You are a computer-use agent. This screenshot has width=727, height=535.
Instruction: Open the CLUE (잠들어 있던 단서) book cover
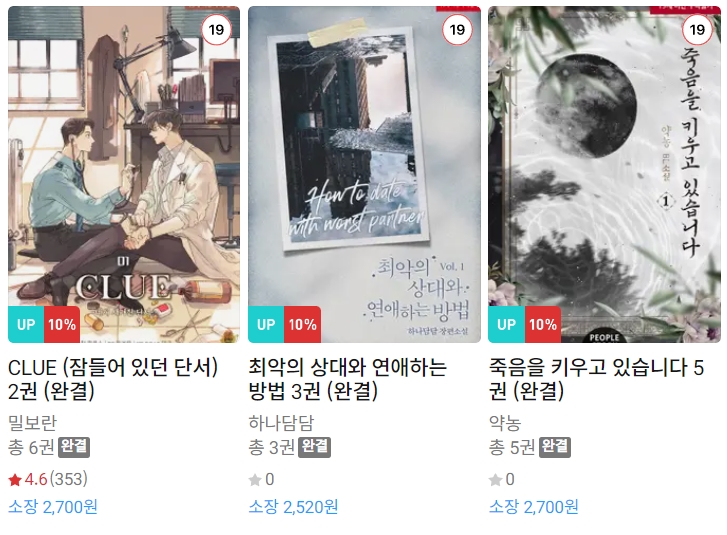point(124,175)
